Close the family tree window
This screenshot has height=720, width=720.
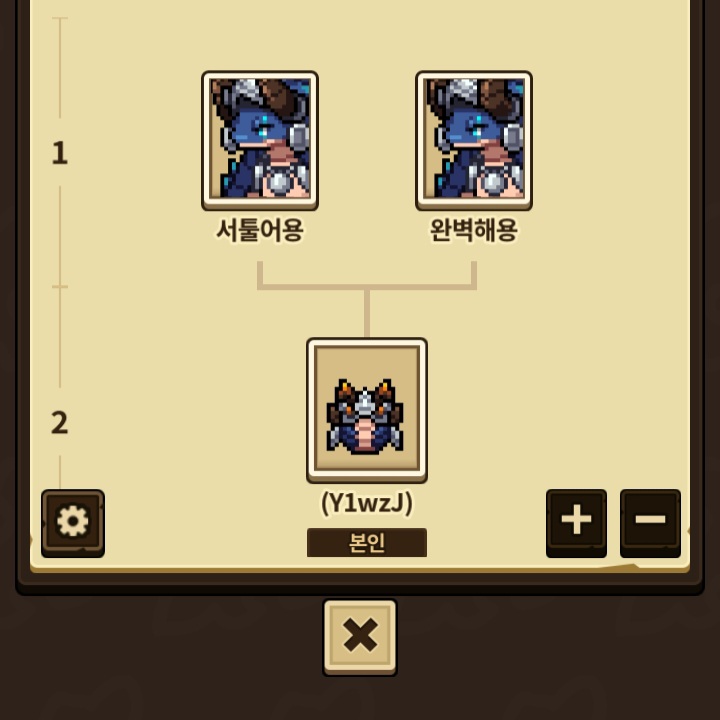[x=360, y=636]
